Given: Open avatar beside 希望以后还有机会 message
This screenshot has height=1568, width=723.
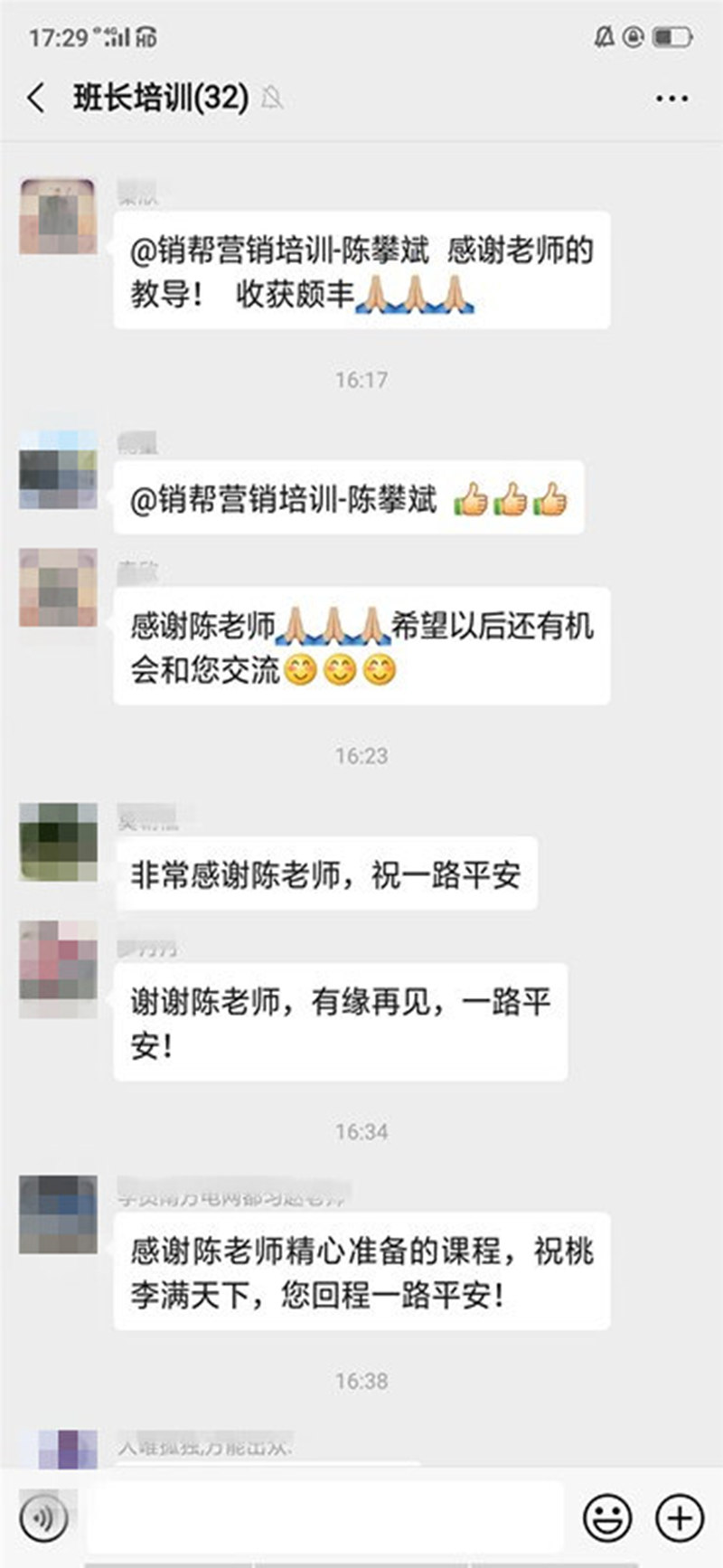Looking at the screenshot, I should [58, 587].
